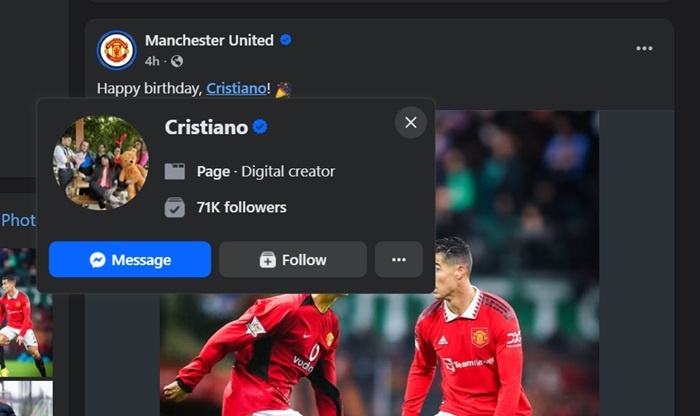The height and width of the screenshot is (416, 700).
Task: Open the Manchester United post options menu
Action: 644,48
